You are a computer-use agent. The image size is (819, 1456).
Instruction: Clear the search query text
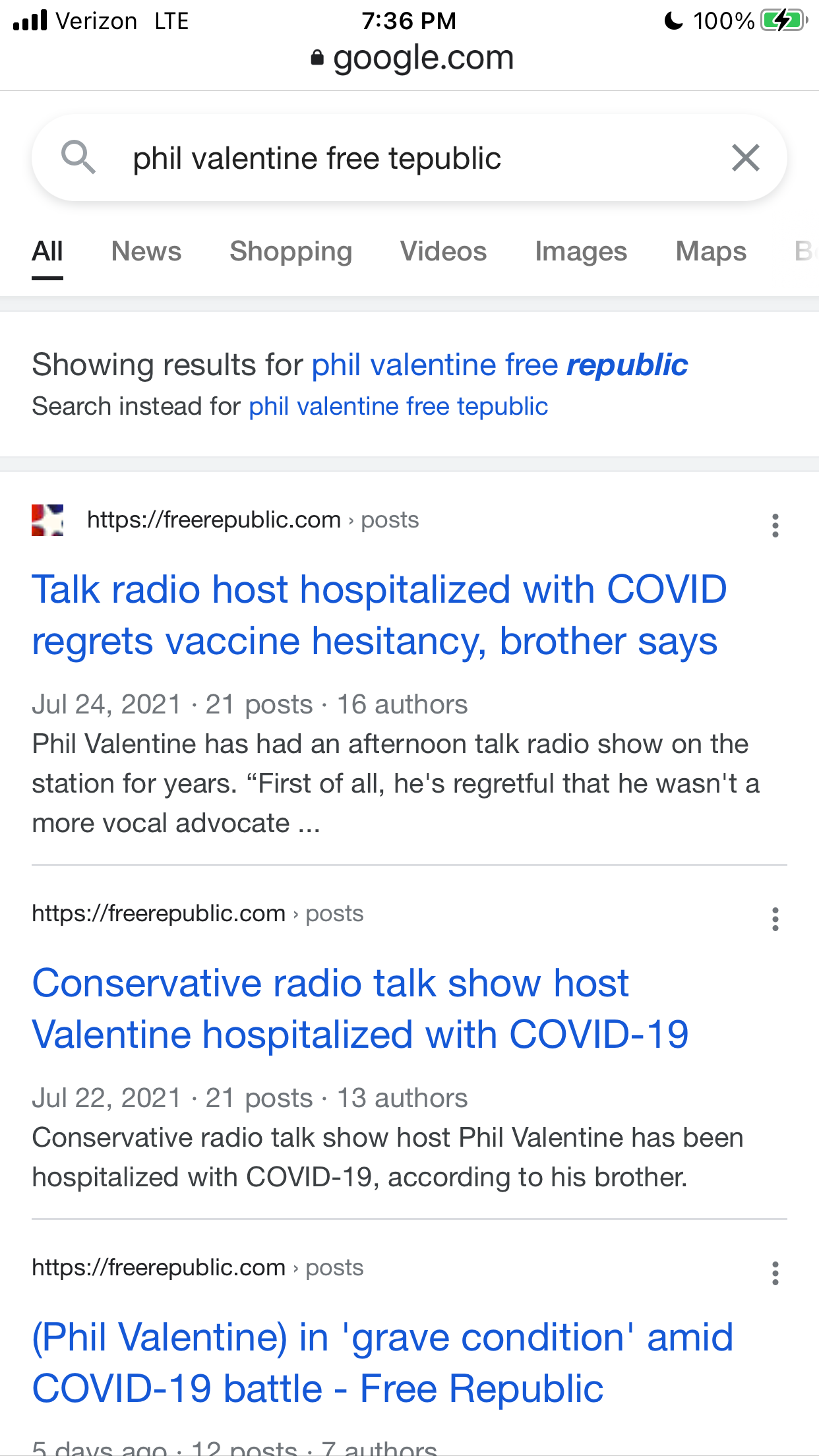(x=745, y=158)
